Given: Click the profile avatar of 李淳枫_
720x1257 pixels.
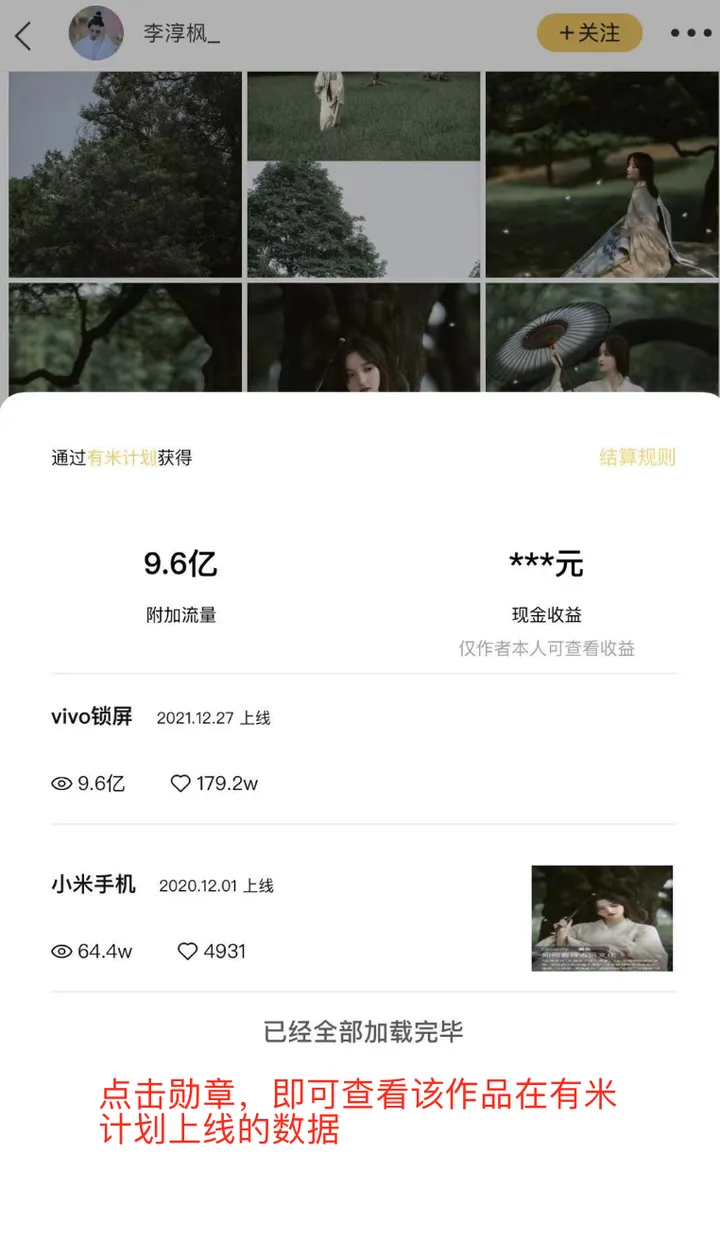Looking at the screenshot, I should click(x=96, y=33).
